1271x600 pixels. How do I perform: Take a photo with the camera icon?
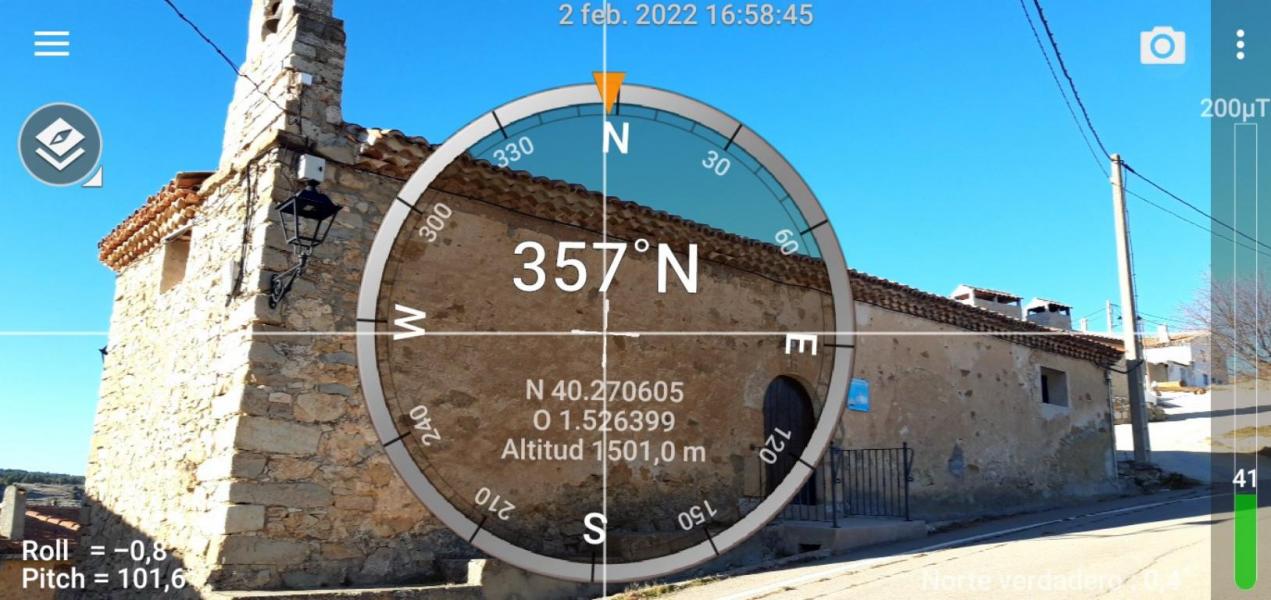[x=1162, y=46]
